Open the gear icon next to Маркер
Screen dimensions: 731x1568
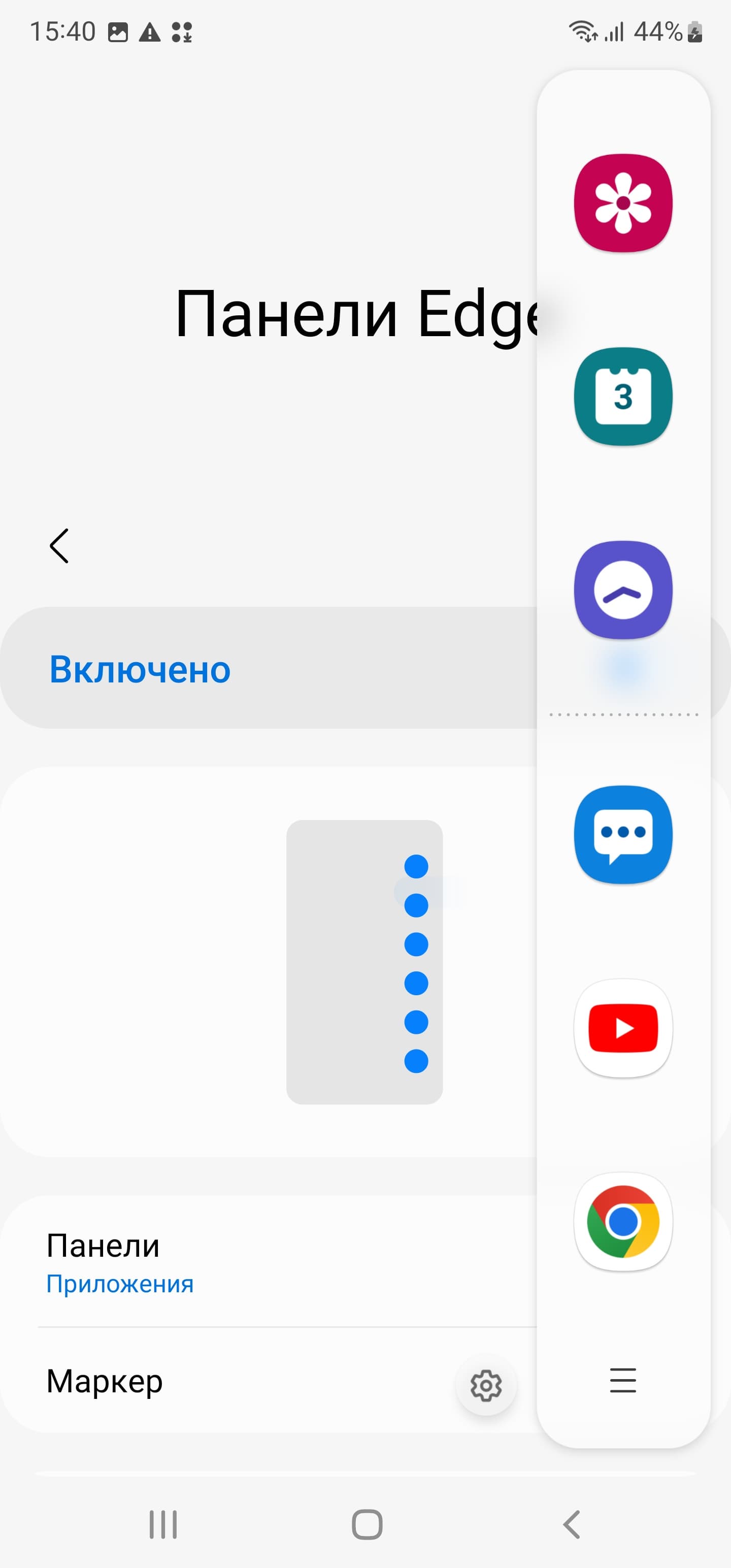[x=486, y=1386]
